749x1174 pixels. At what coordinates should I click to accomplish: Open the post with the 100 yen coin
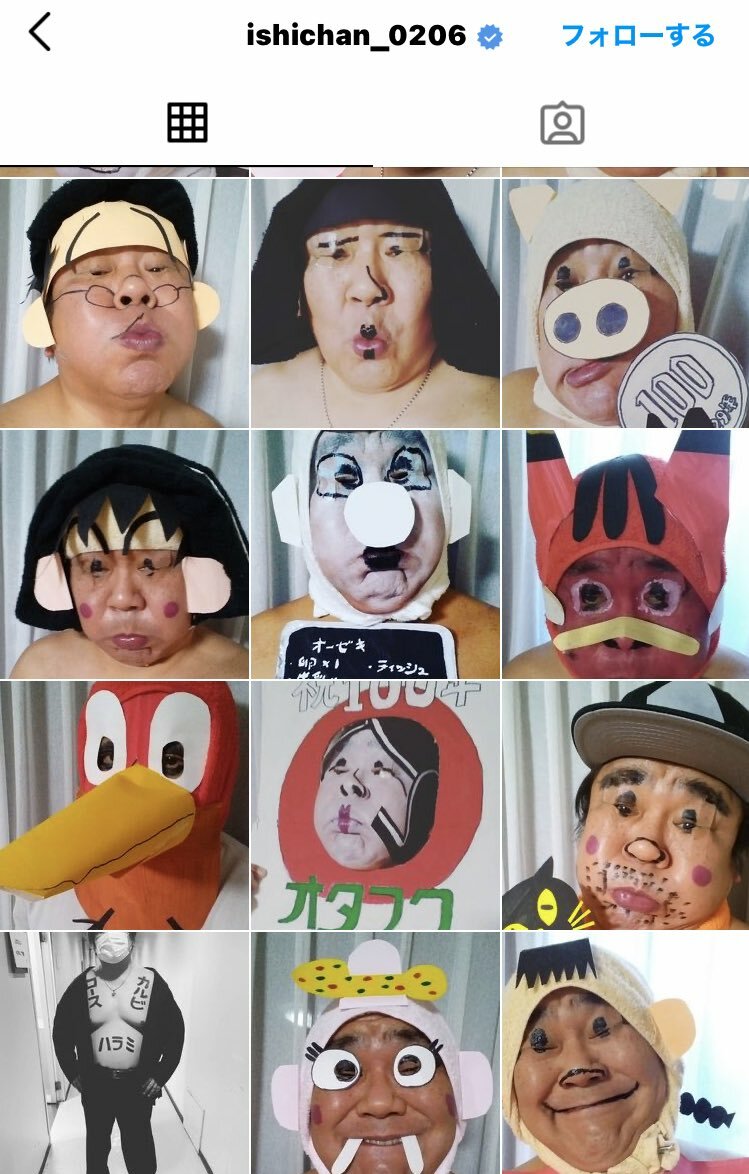click(x=625, y=303)
